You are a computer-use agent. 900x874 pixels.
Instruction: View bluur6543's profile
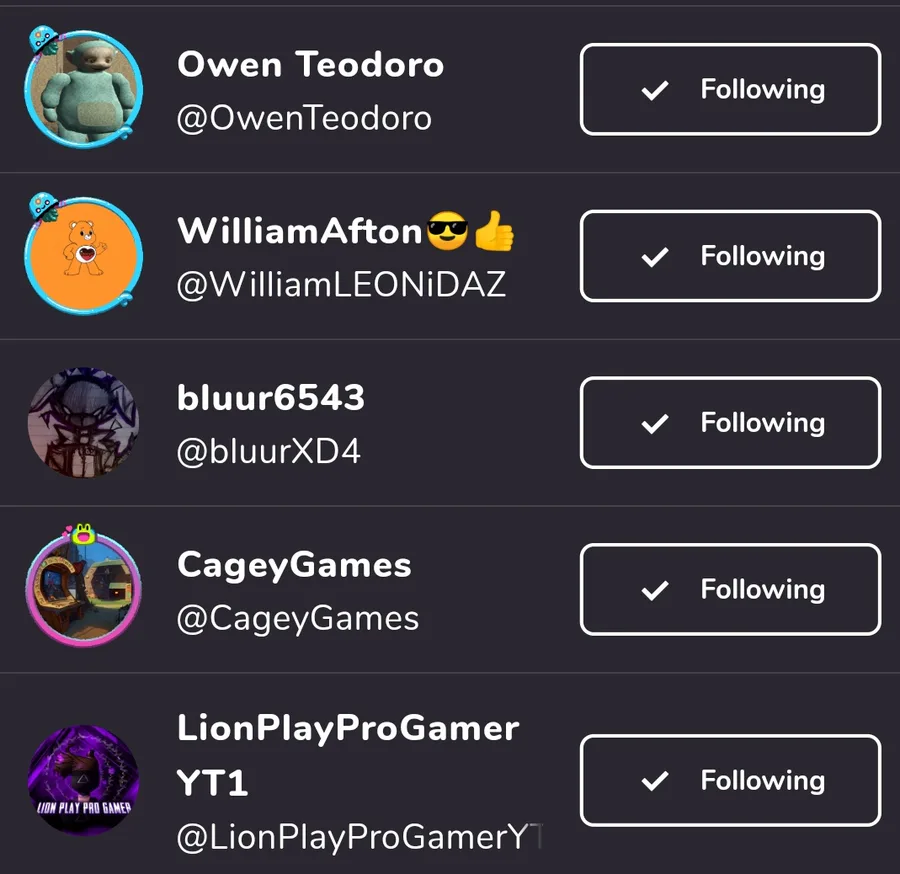(270, 398)
